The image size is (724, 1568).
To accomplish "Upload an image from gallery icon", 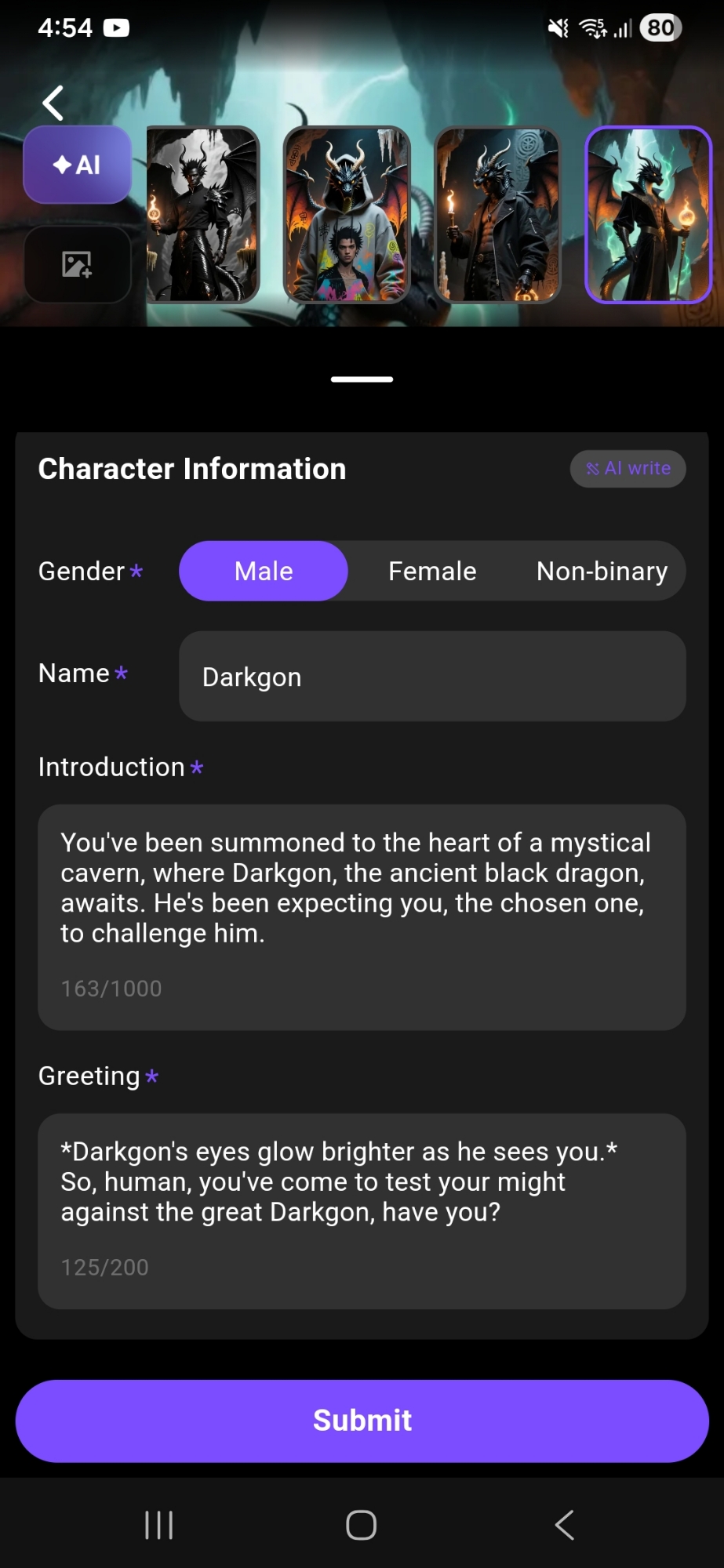I will click(77, 264).
